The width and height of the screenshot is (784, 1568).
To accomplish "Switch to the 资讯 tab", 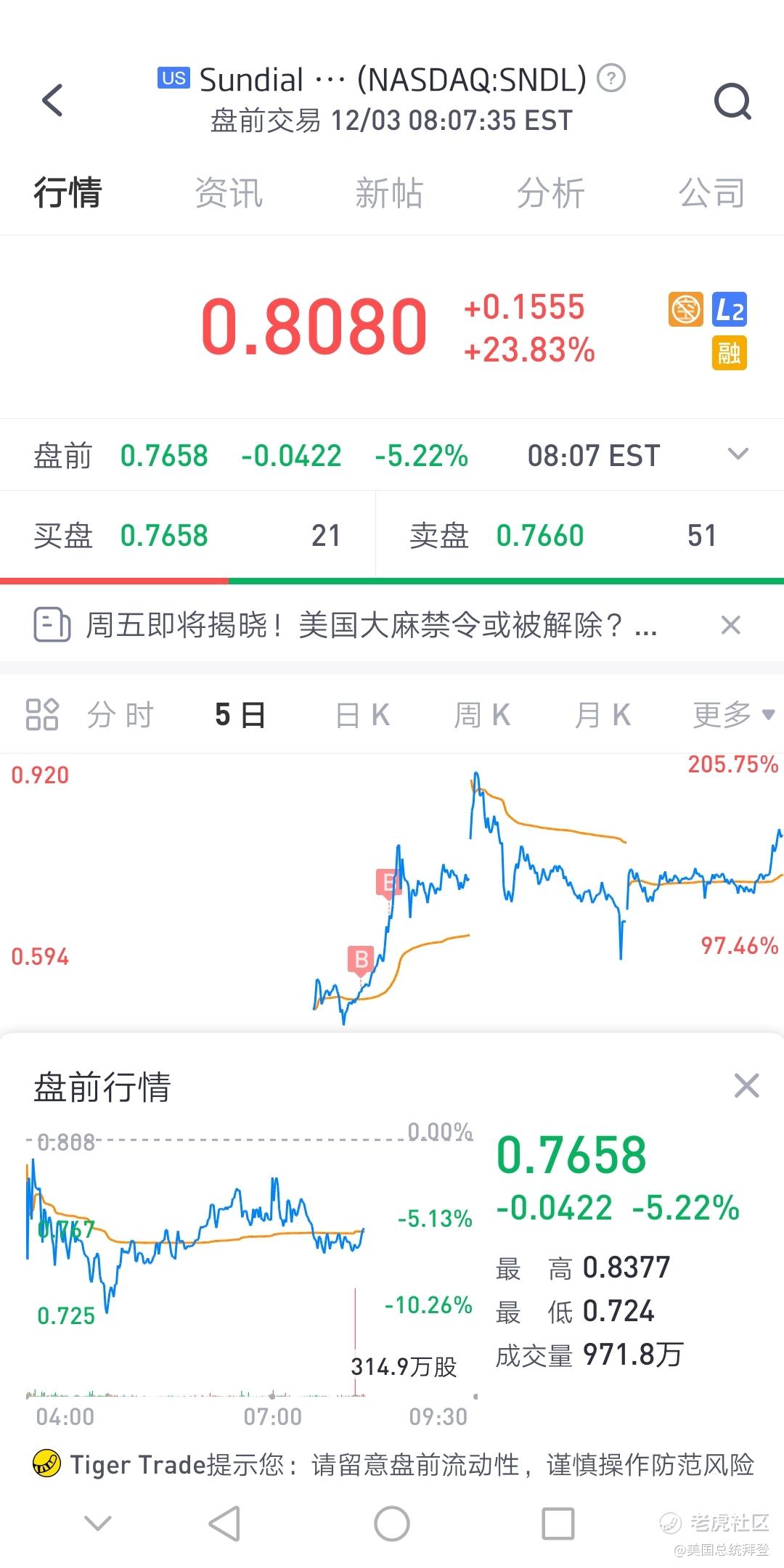I will coord(229,193).
